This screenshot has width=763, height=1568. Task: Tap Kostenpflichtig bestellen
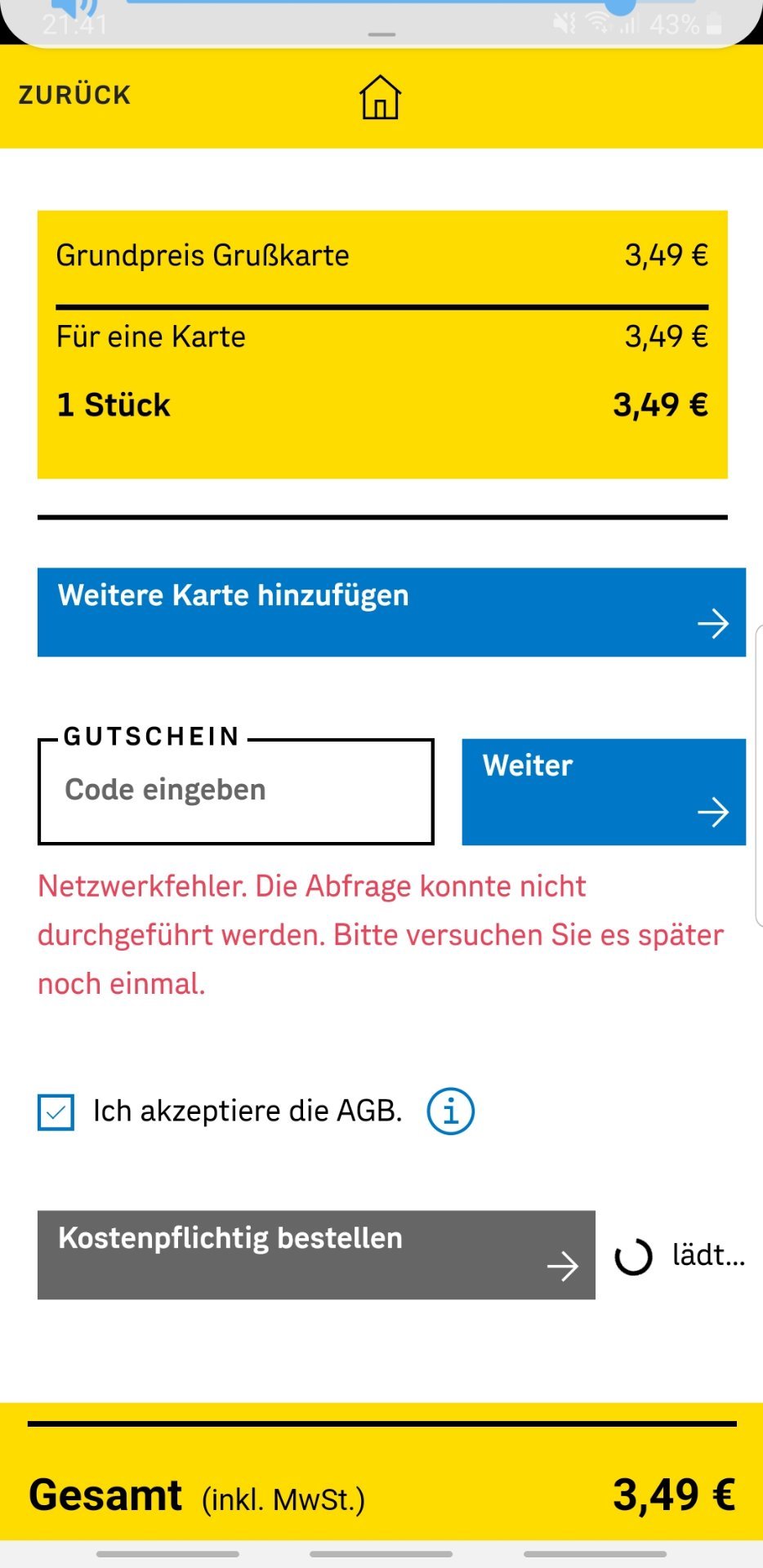click(x=316, y=1255)
